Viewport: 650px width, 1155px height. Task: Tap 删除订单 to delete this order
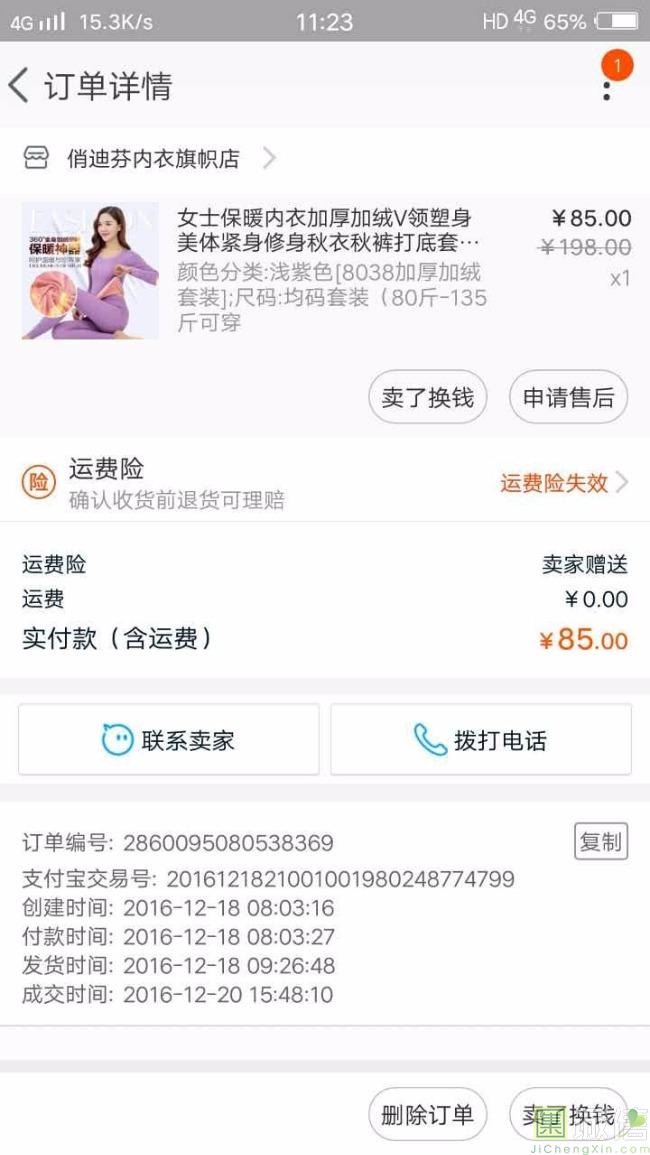pyautogui.click(x=428, y=1115)
